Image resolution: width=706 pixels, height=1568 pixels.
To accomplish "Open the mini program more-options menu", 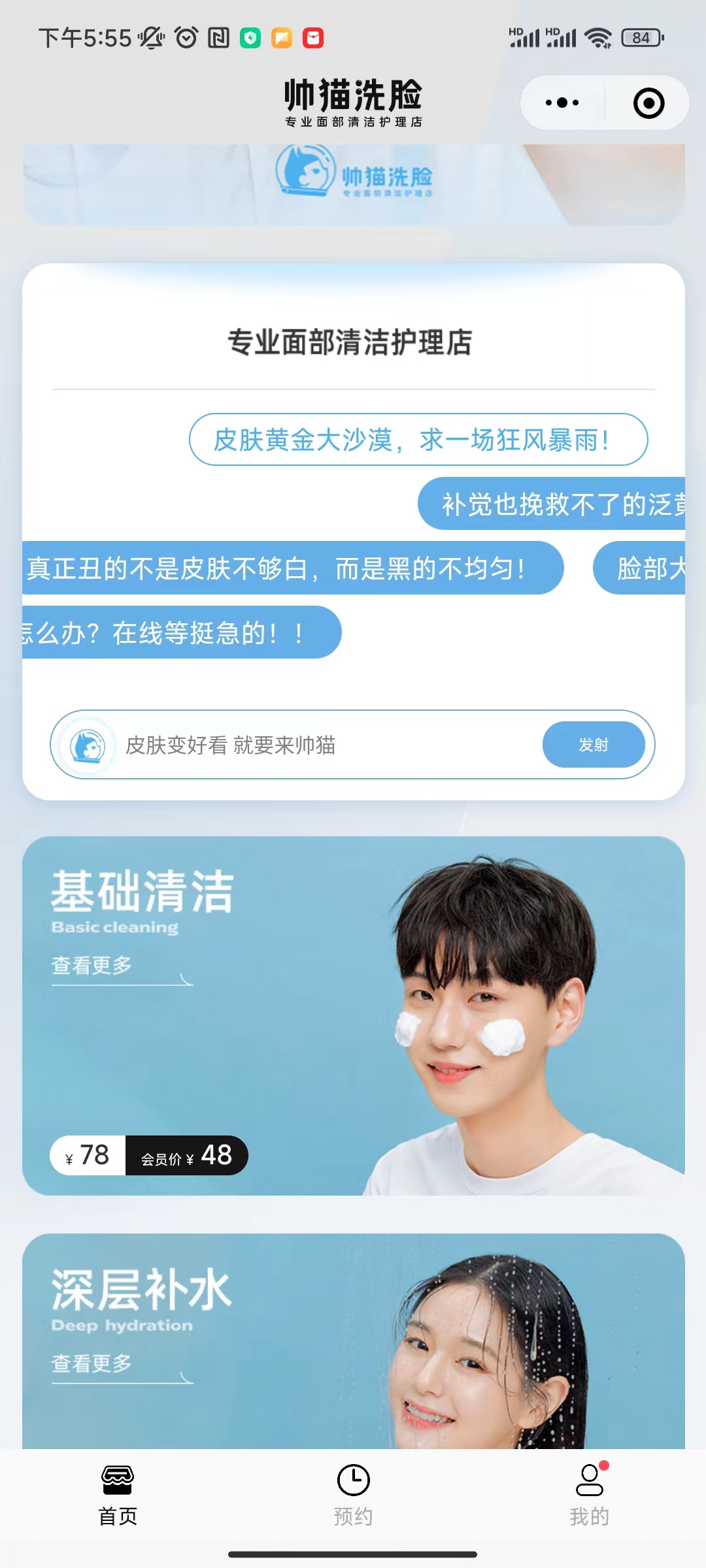I will (562, 103).
